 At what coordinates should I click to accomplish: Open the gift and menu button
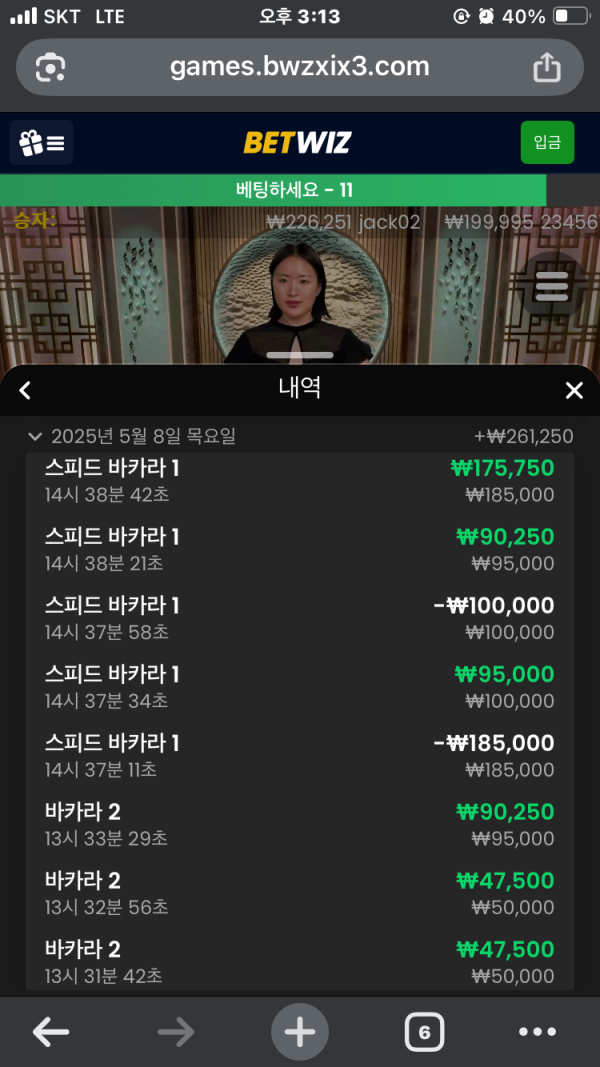(x=42, y=143)
